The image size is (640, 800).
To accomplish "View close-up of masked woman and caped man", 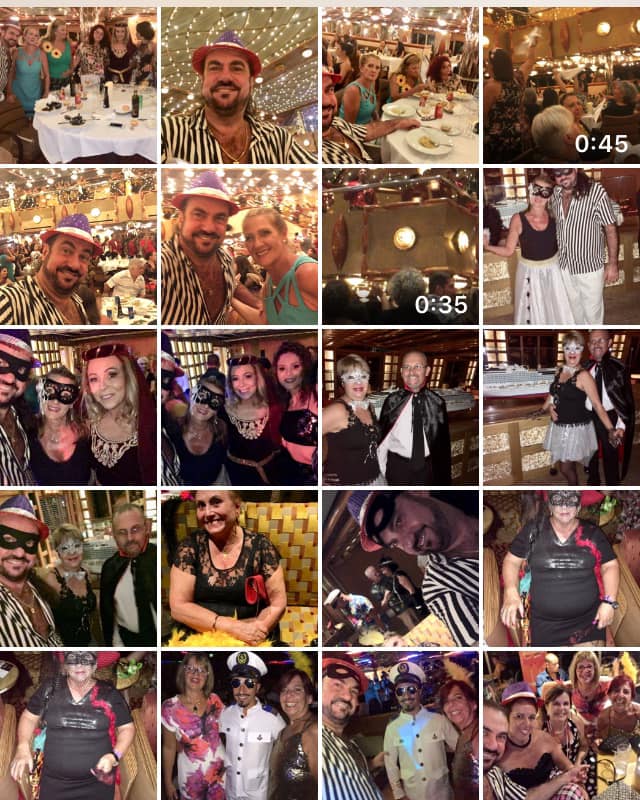I will coord(399,407).
